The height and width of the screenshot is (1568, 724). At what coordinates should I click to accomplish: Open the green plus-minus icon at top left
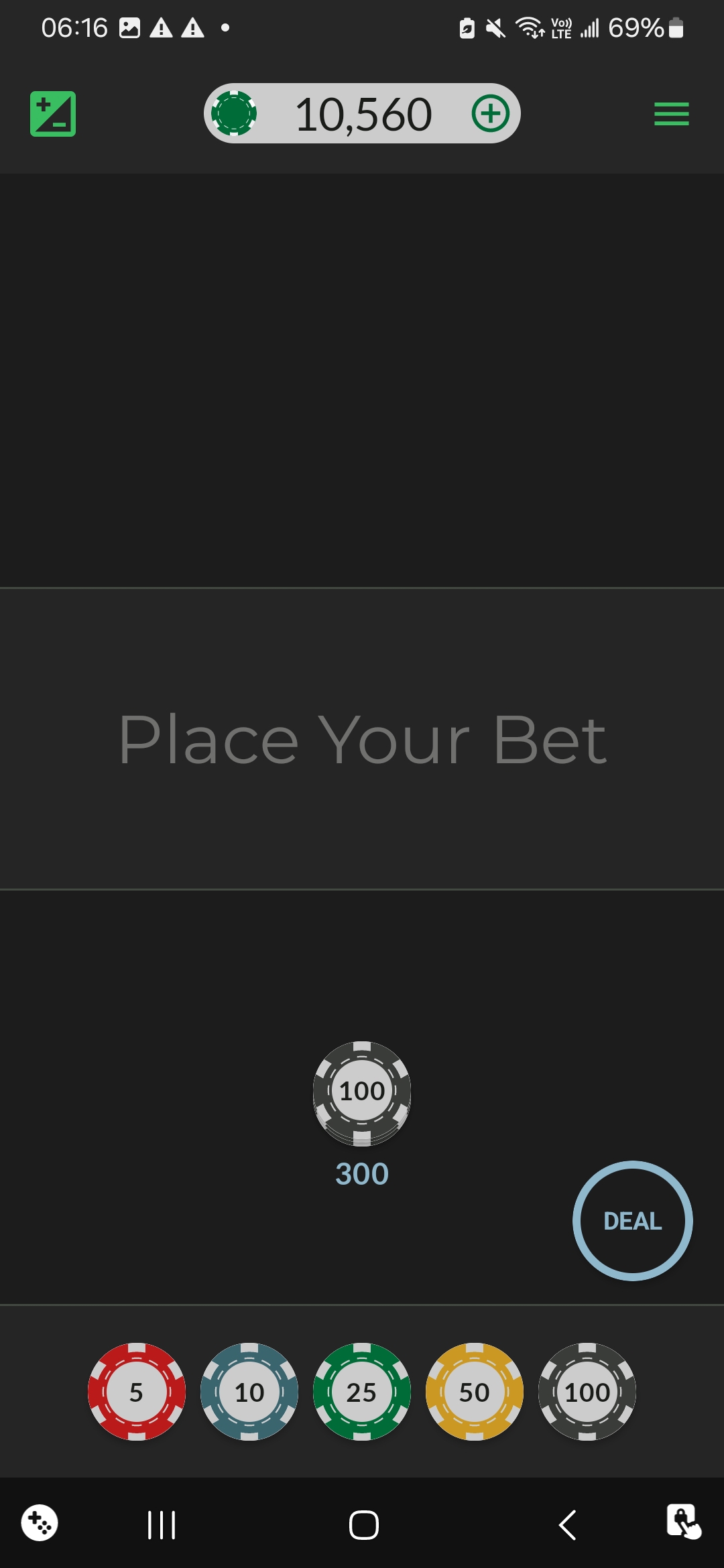click(x=53, y=114)
